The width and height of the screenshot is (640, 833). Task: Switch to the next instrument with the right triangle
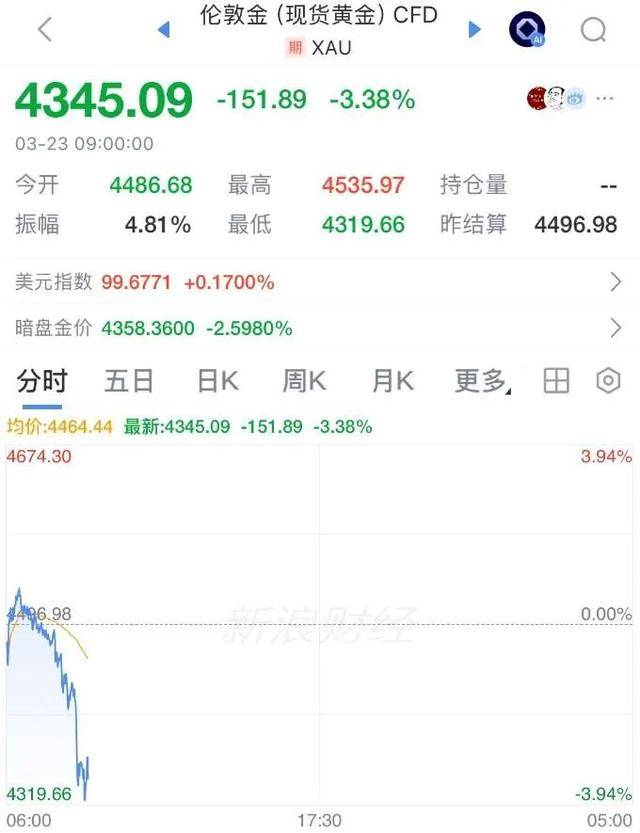[x=475, y=30]
